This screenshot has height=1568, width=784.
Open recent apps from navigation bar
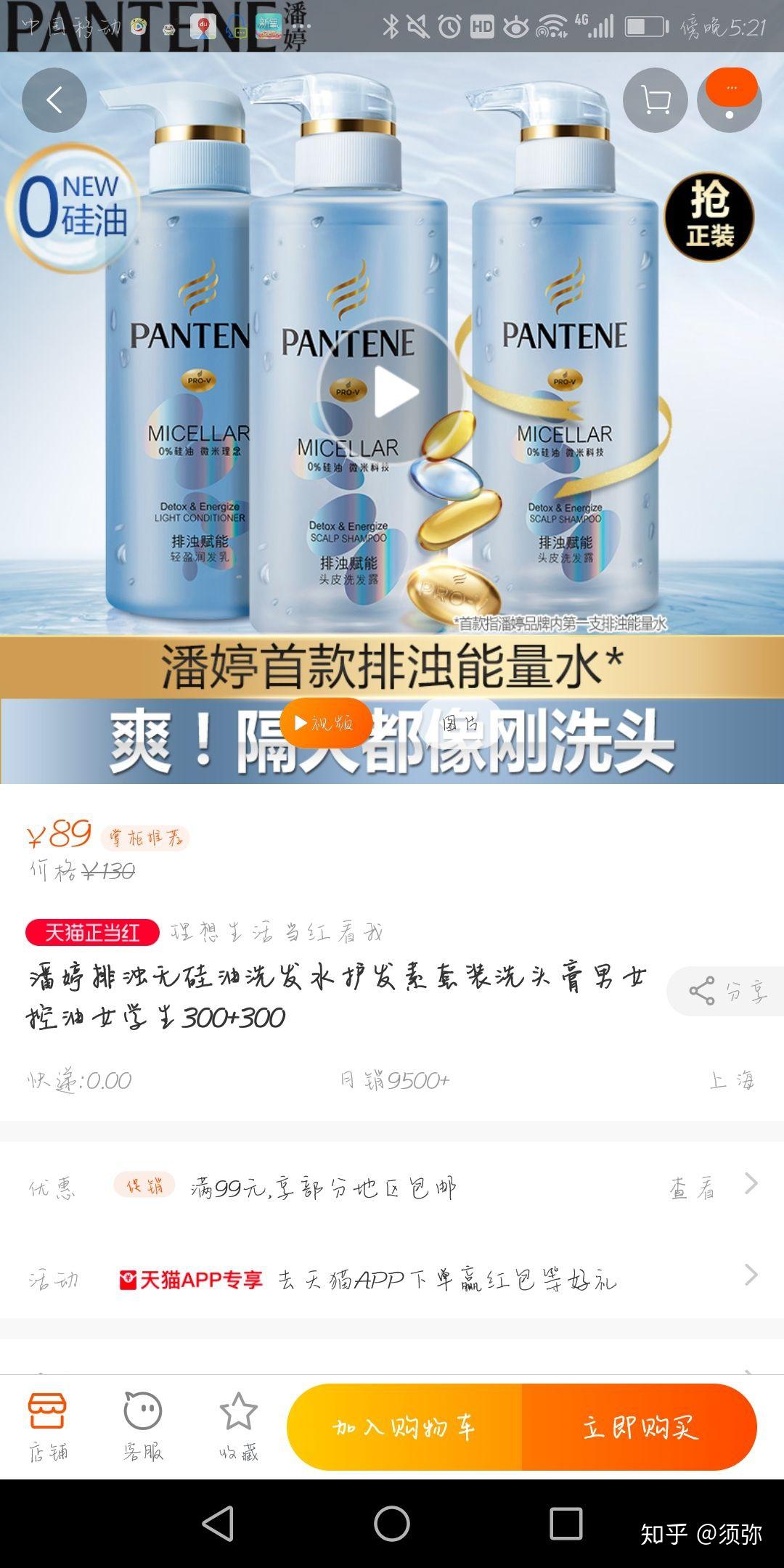click(x=566, y=1523)
